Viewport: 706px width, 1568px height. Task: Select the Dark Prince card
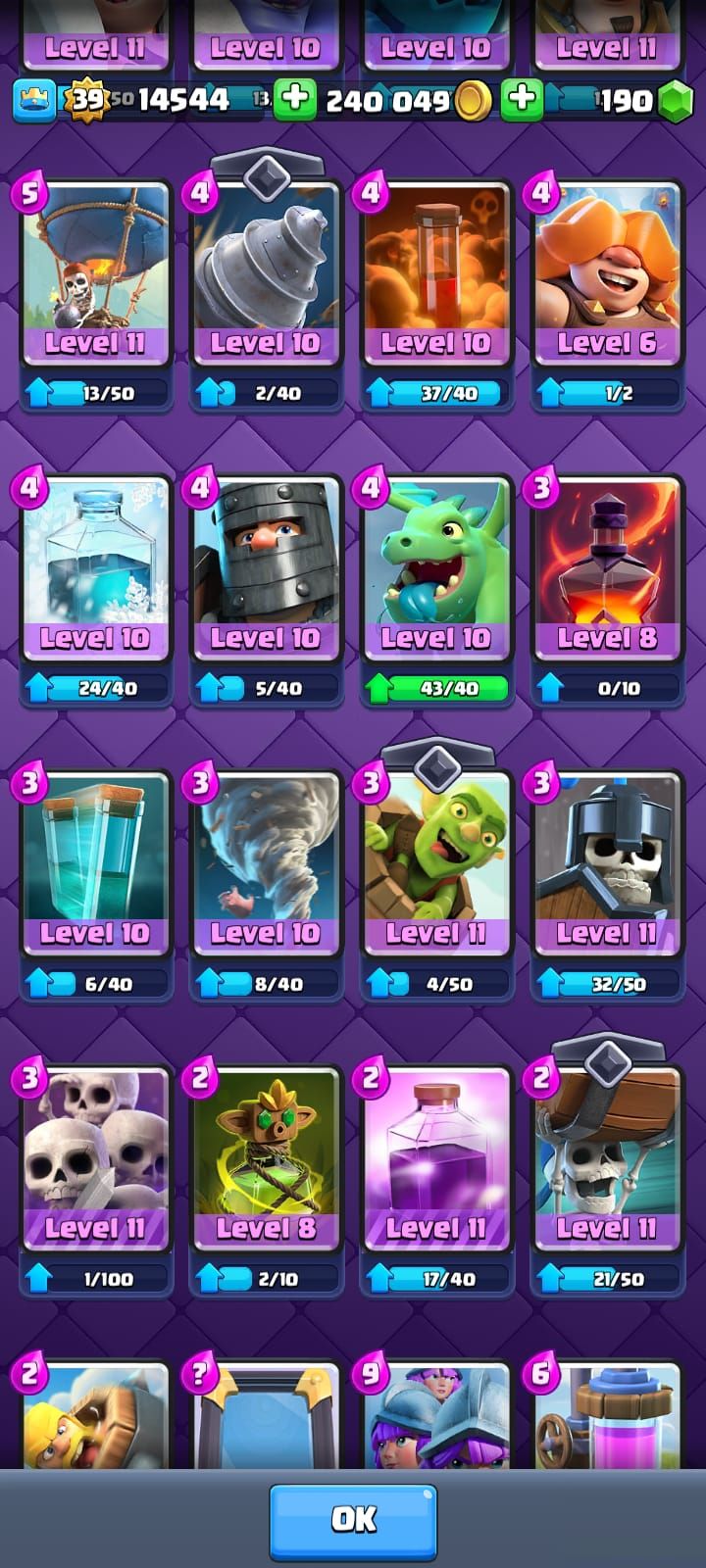click(266, 569)
